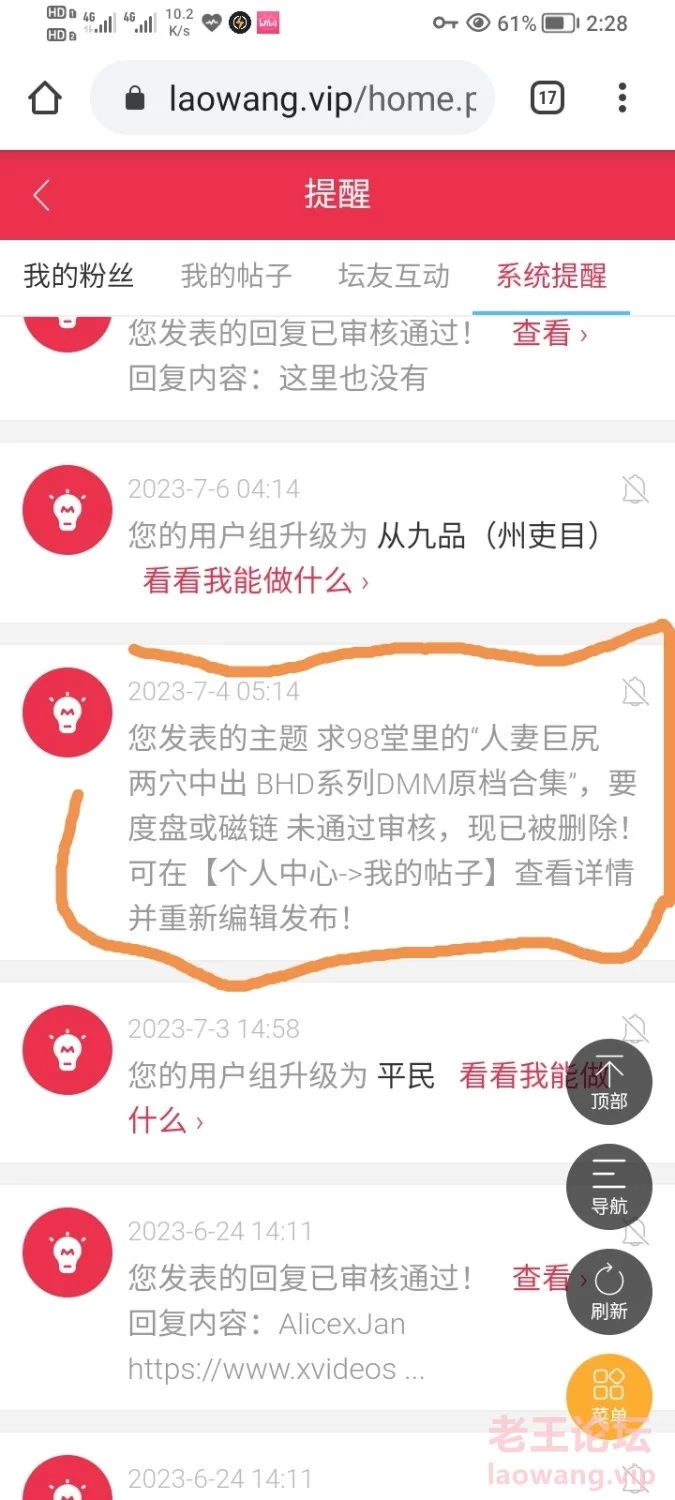Viewport: 675px width, 1500px height.
Task: Open the yellow 菜单 floating button
Action: click(609, 1397)
